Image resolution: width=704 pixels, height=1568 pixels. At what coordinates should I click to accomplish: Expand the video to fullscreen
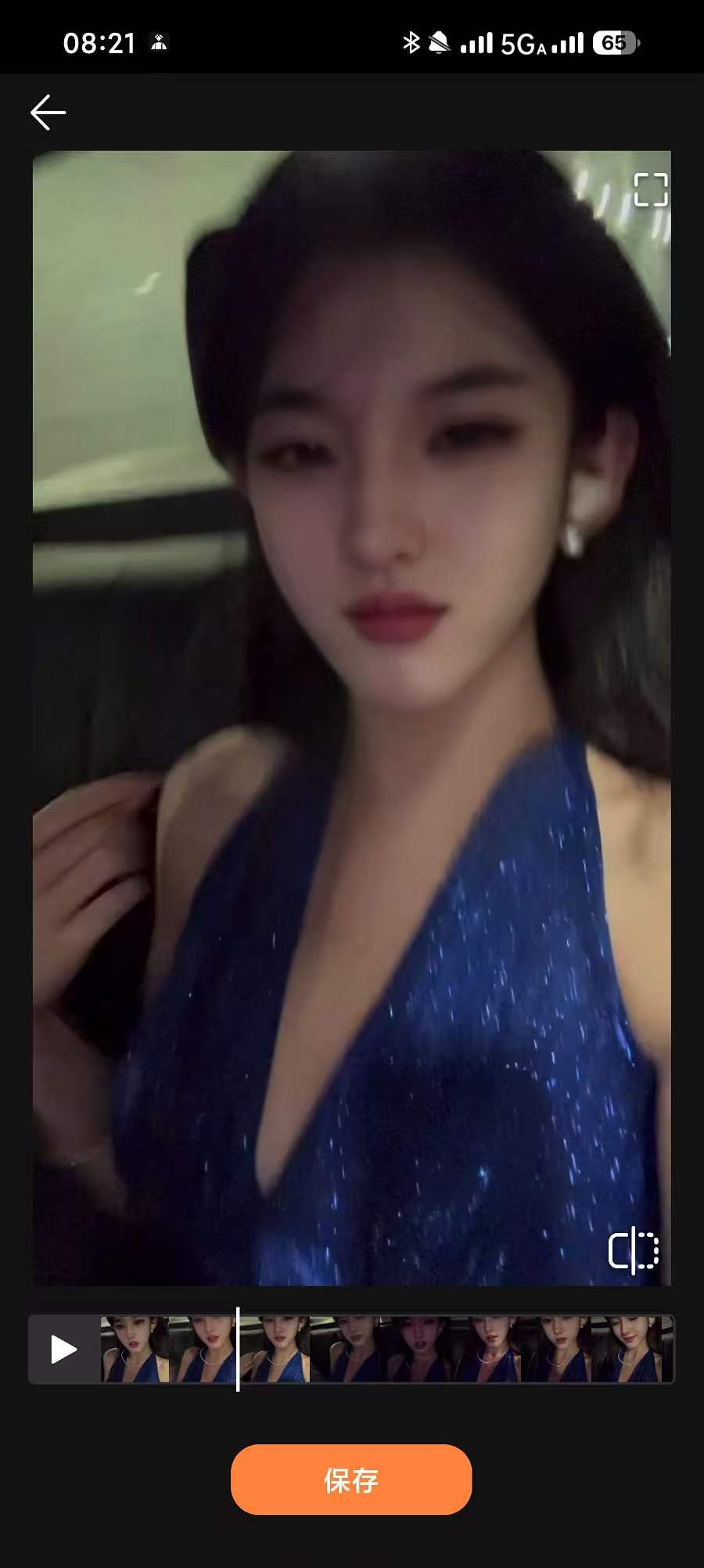(x=650, y=189)
